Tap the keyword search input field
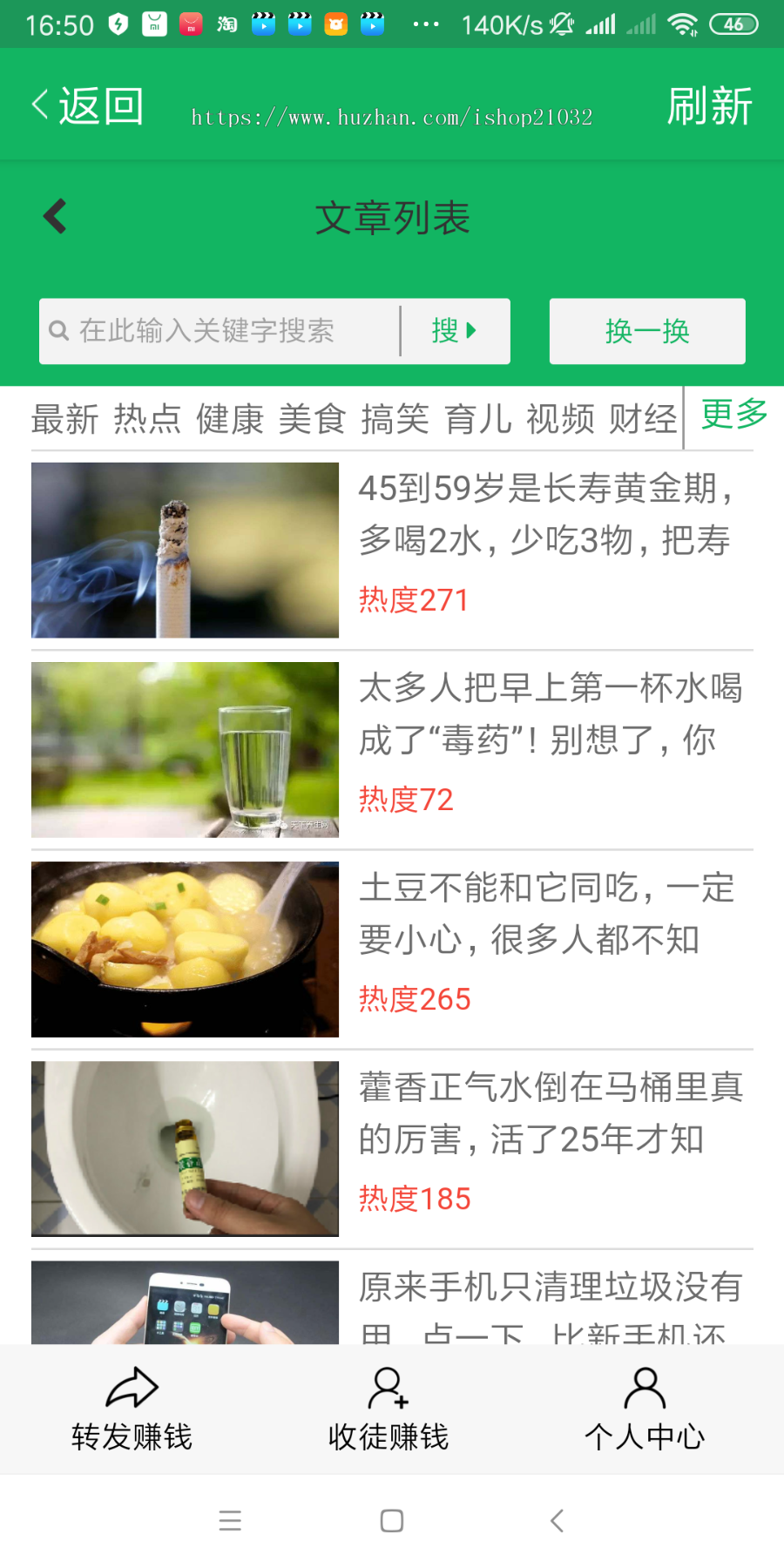The height and width of the screenshot is (1568, 784). 218,331
